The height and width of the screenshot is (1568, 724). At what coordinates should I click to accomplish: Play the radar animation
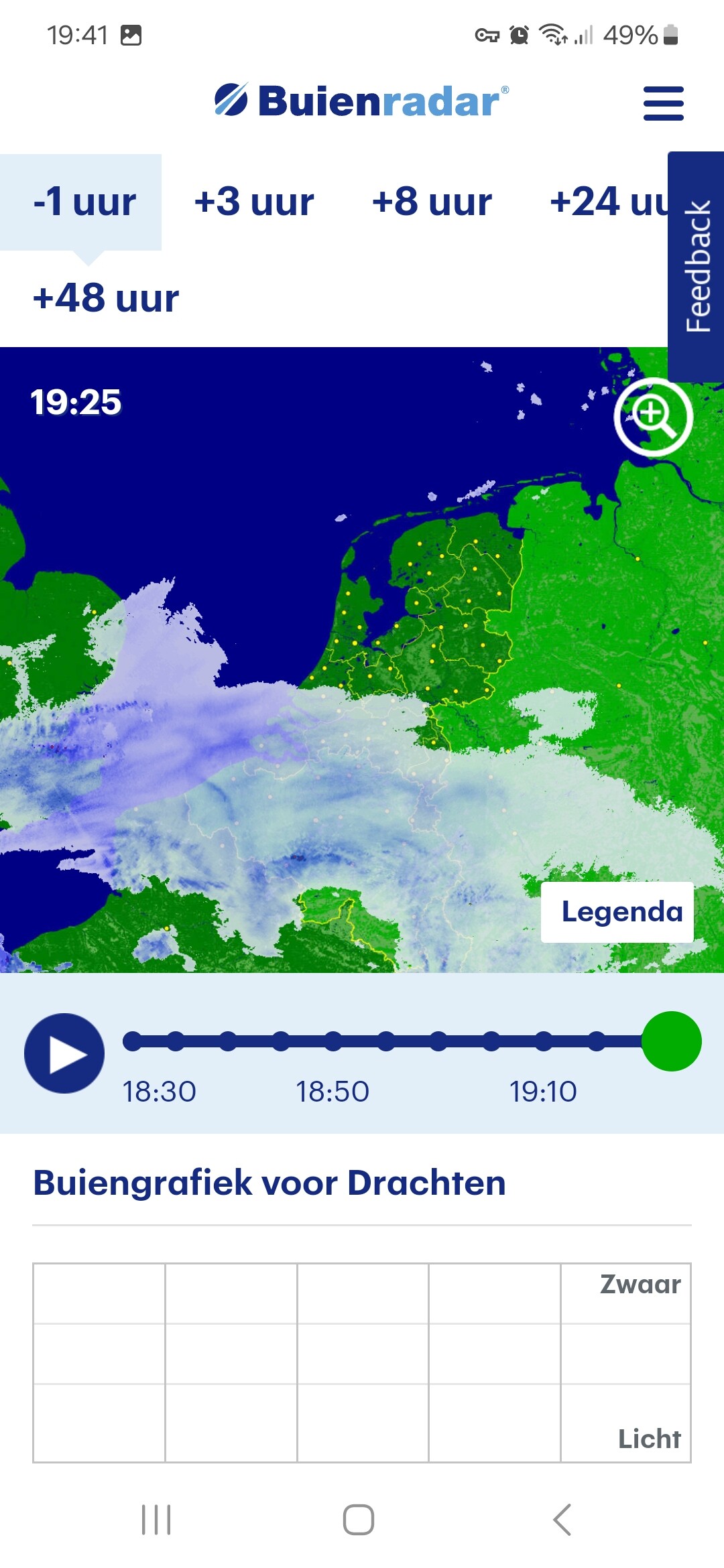point(64,1053)
